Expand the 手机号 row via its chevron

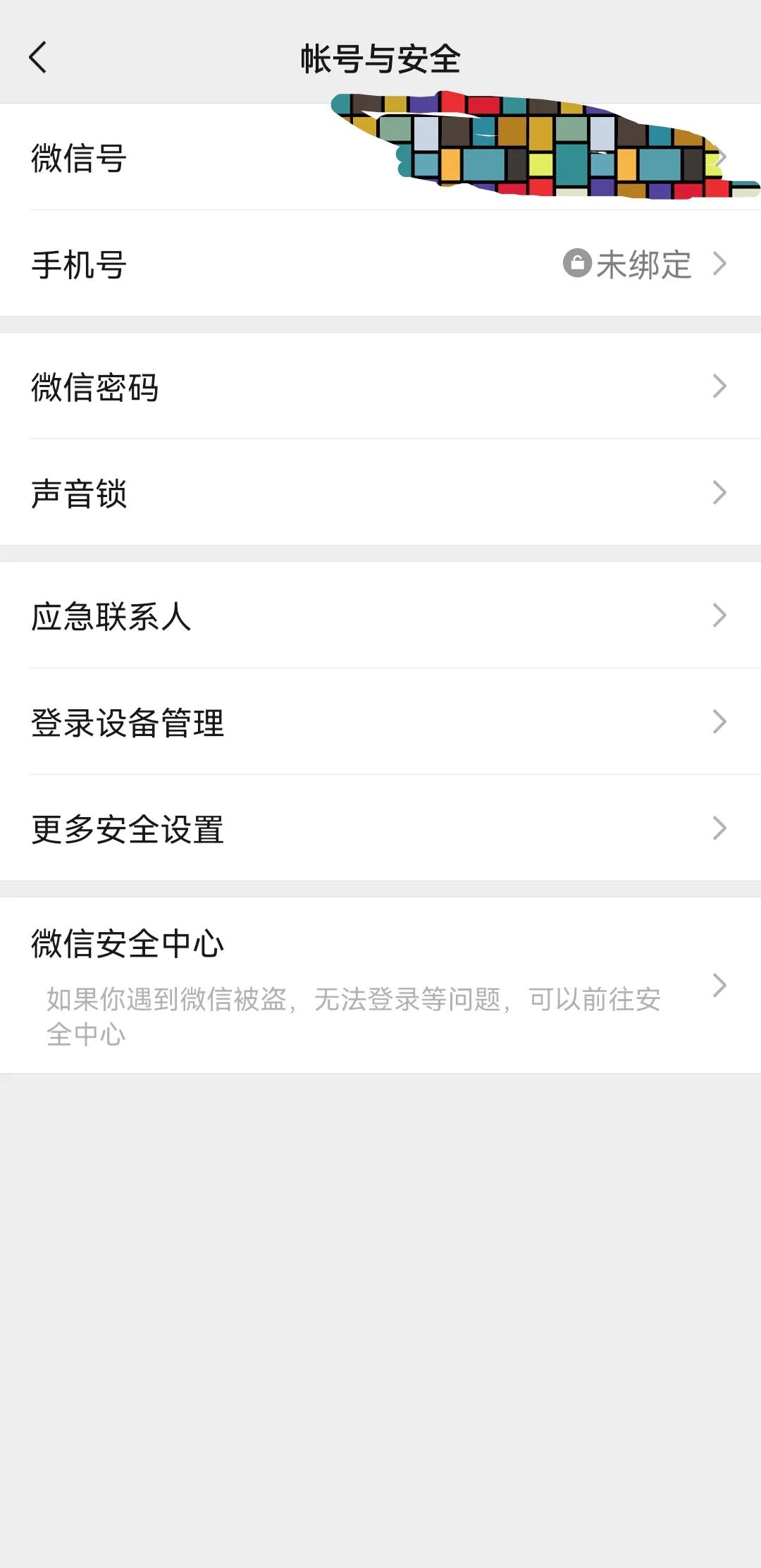[719, 264]
